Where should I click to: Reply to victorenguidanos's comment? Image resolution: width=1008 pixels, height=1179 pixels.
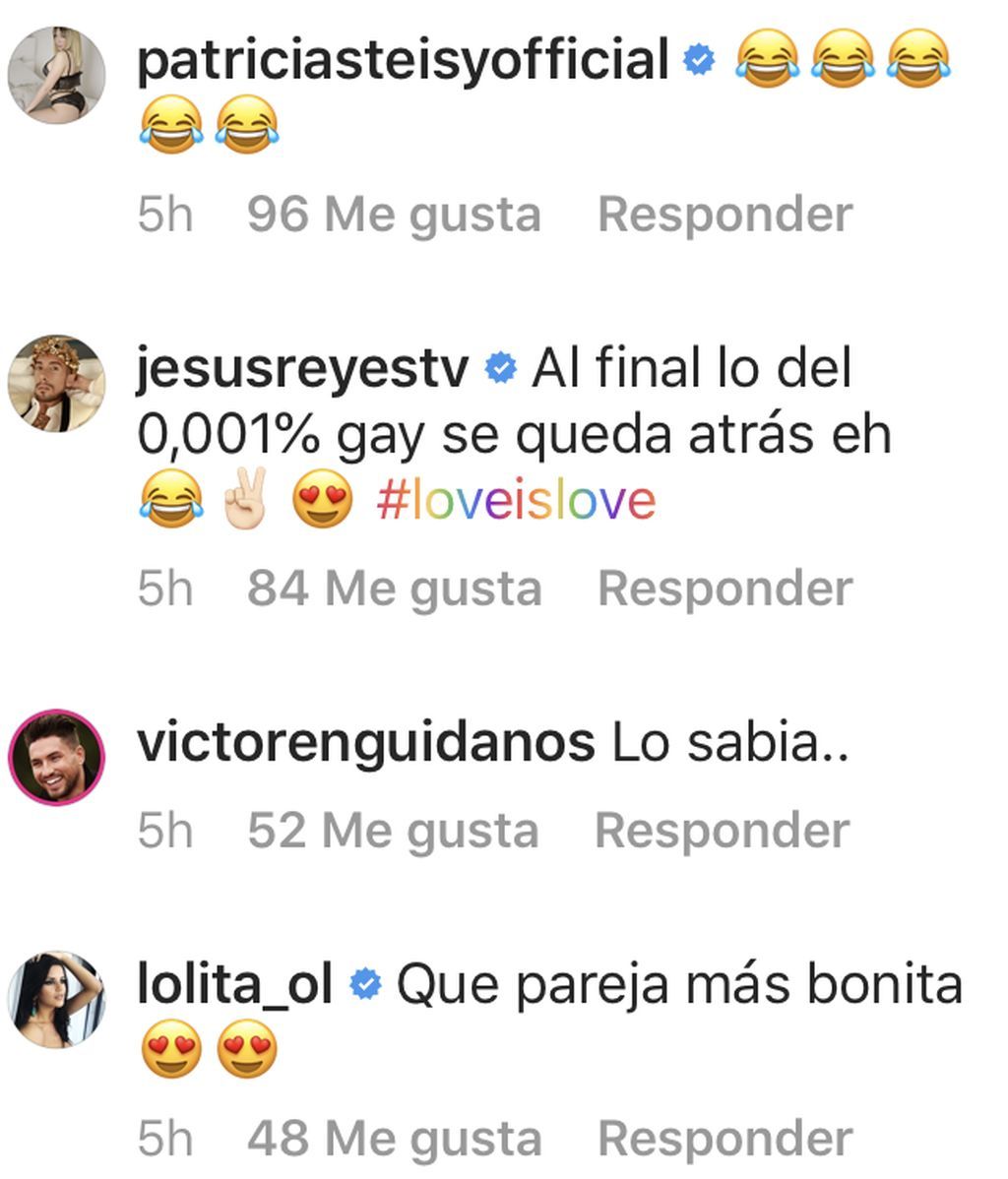[x=722, y=831]
